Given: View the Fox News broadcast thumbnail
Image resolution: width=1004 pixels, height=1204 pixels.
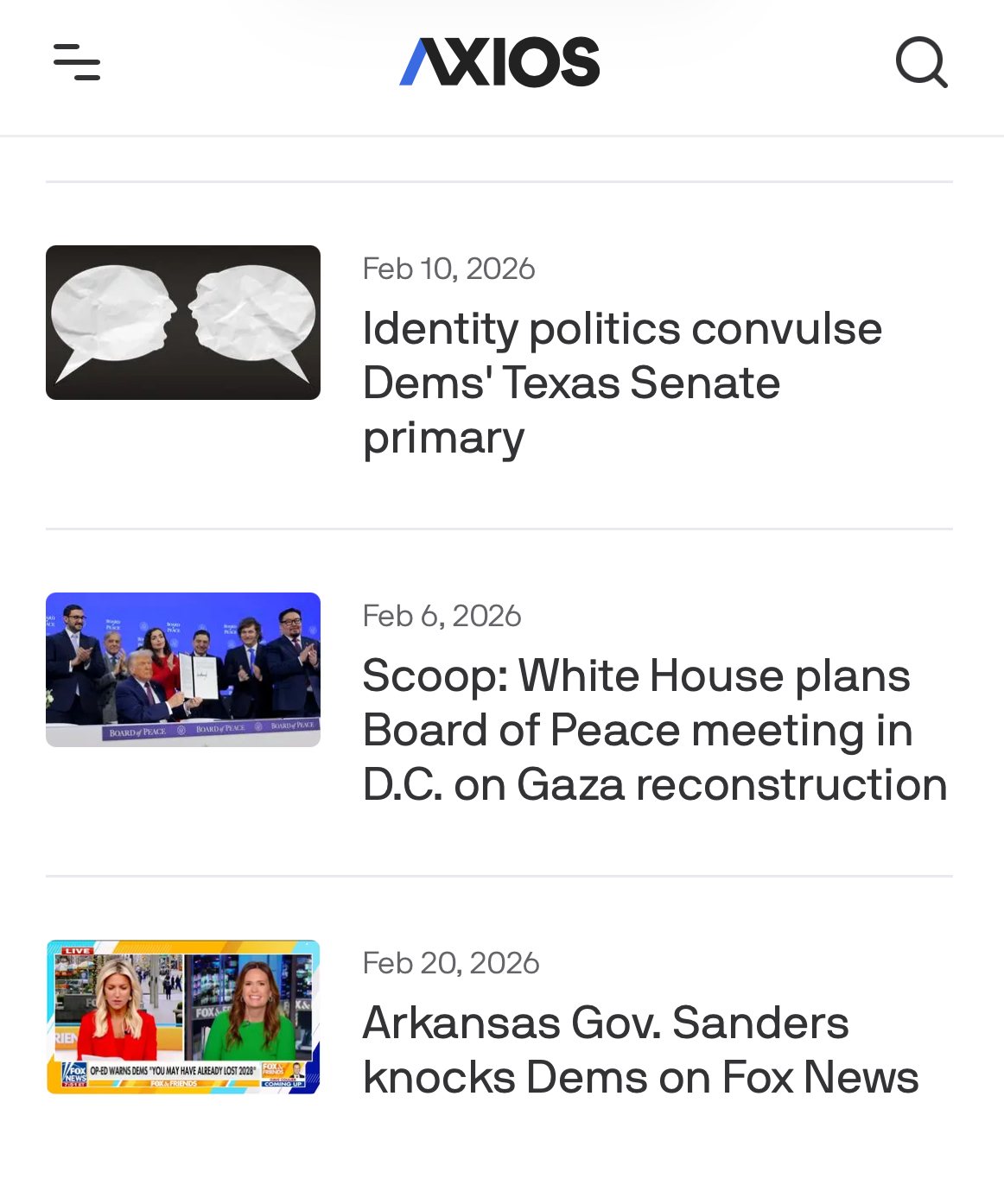Looking at the screenshot, I should [x=183, y=1017].
